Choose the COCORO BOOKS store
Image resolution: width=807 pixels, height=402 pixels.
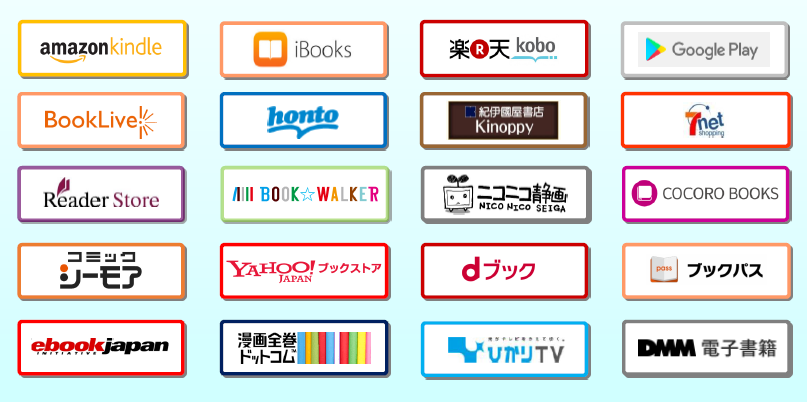tap(704, 194)
